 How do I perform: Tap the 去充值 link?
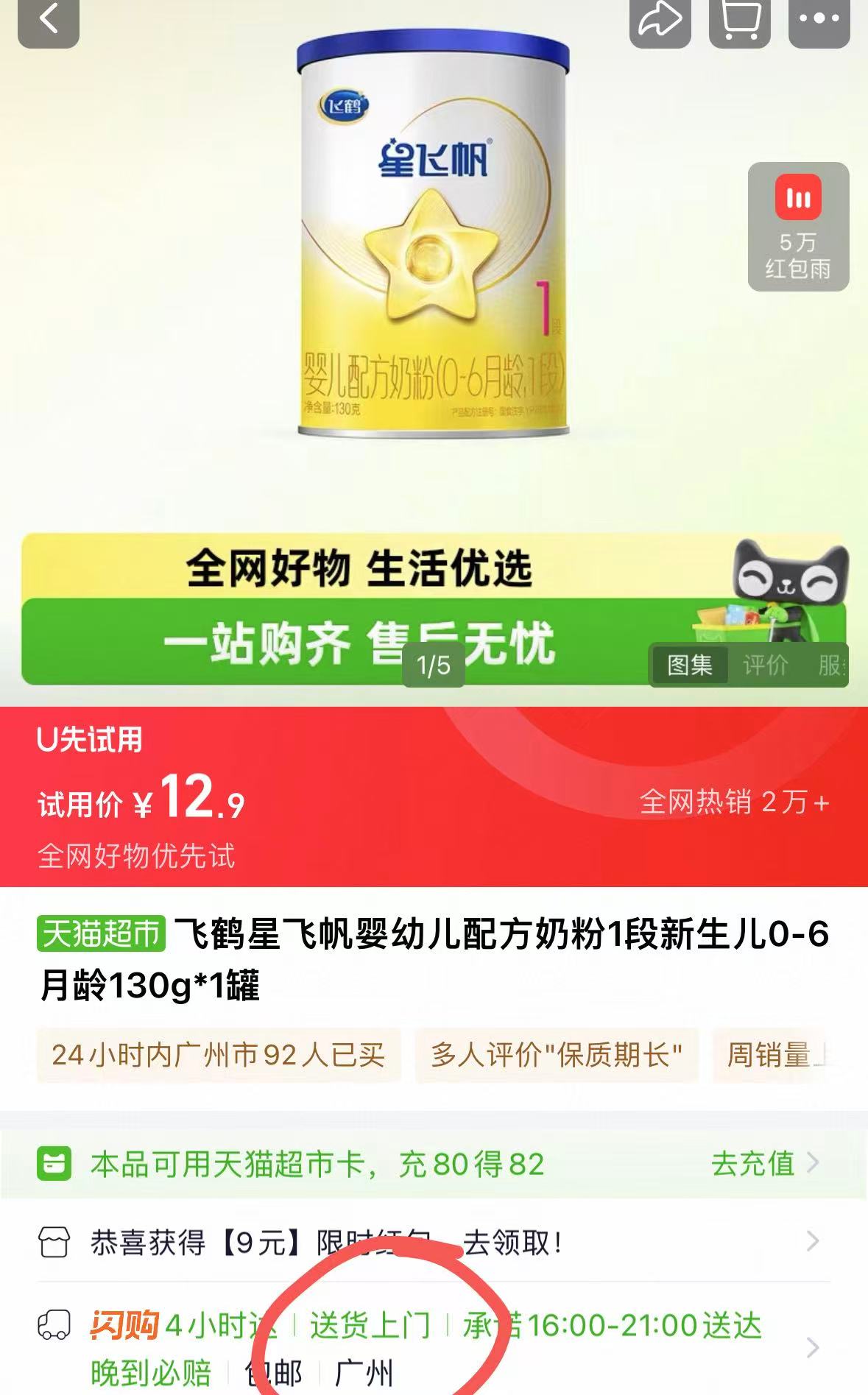753,1160
